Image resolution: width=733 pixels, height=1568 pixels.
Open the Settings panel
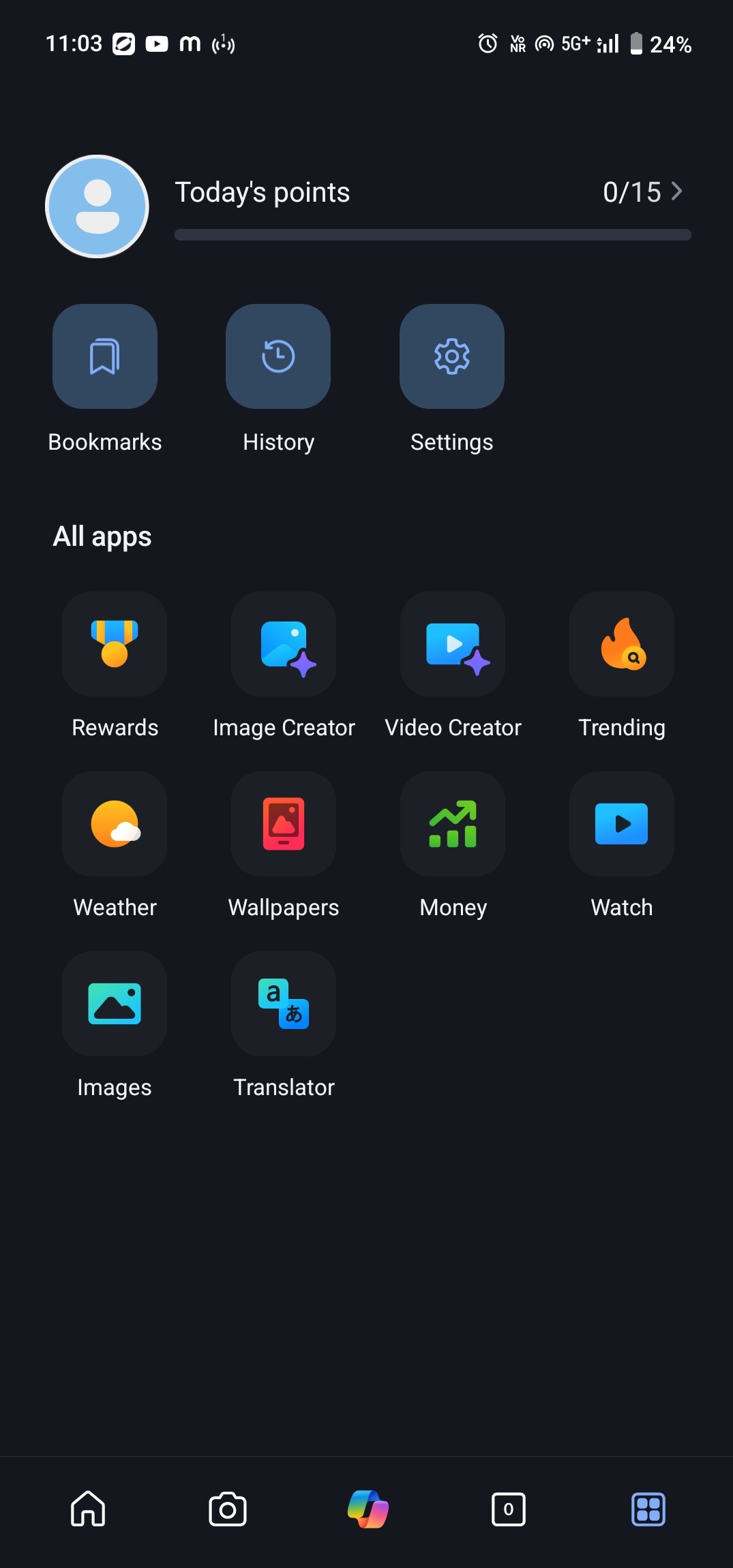451,356
